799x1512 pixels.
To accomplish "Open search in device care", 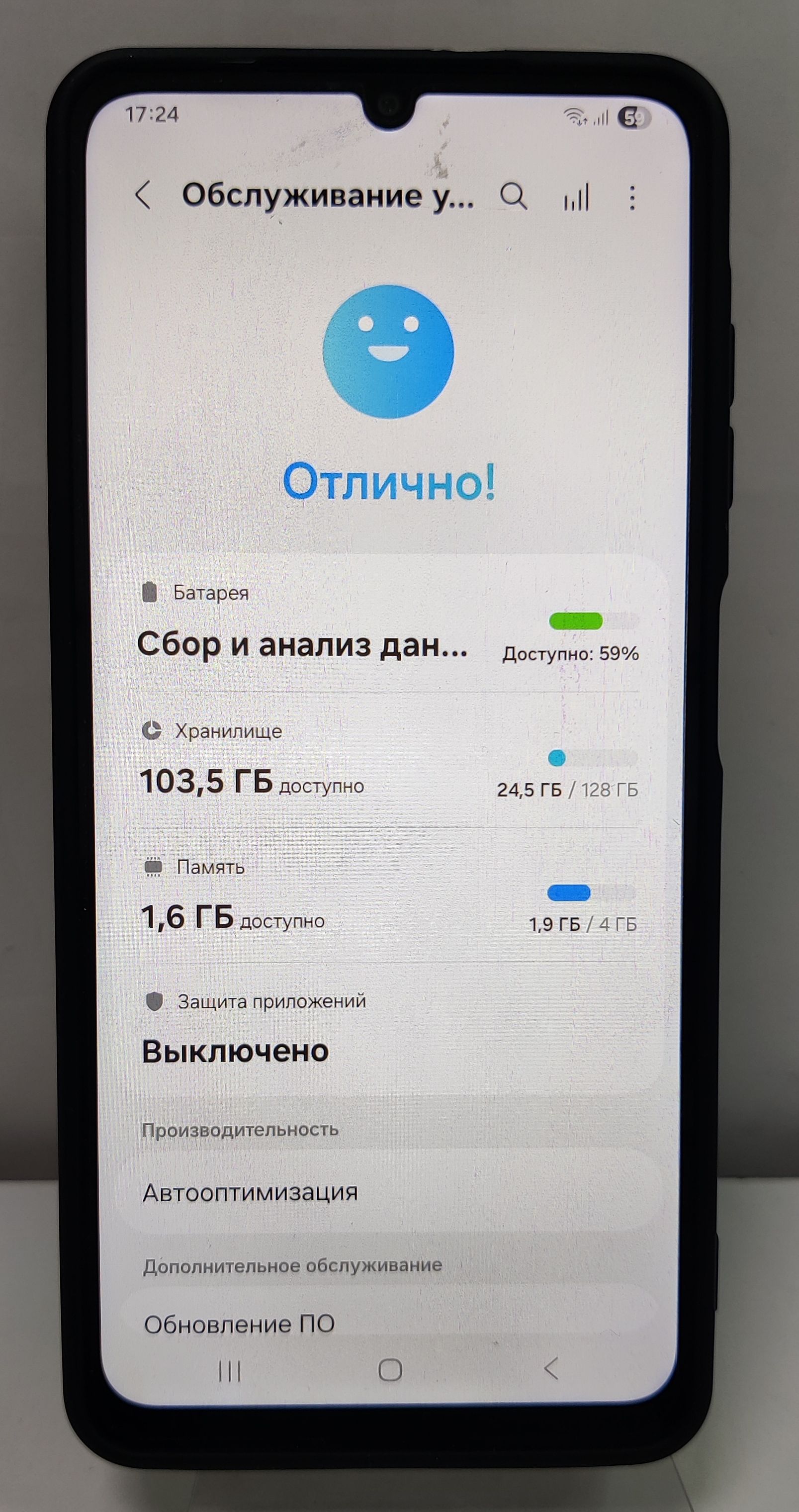I will (x=513, y=196).
